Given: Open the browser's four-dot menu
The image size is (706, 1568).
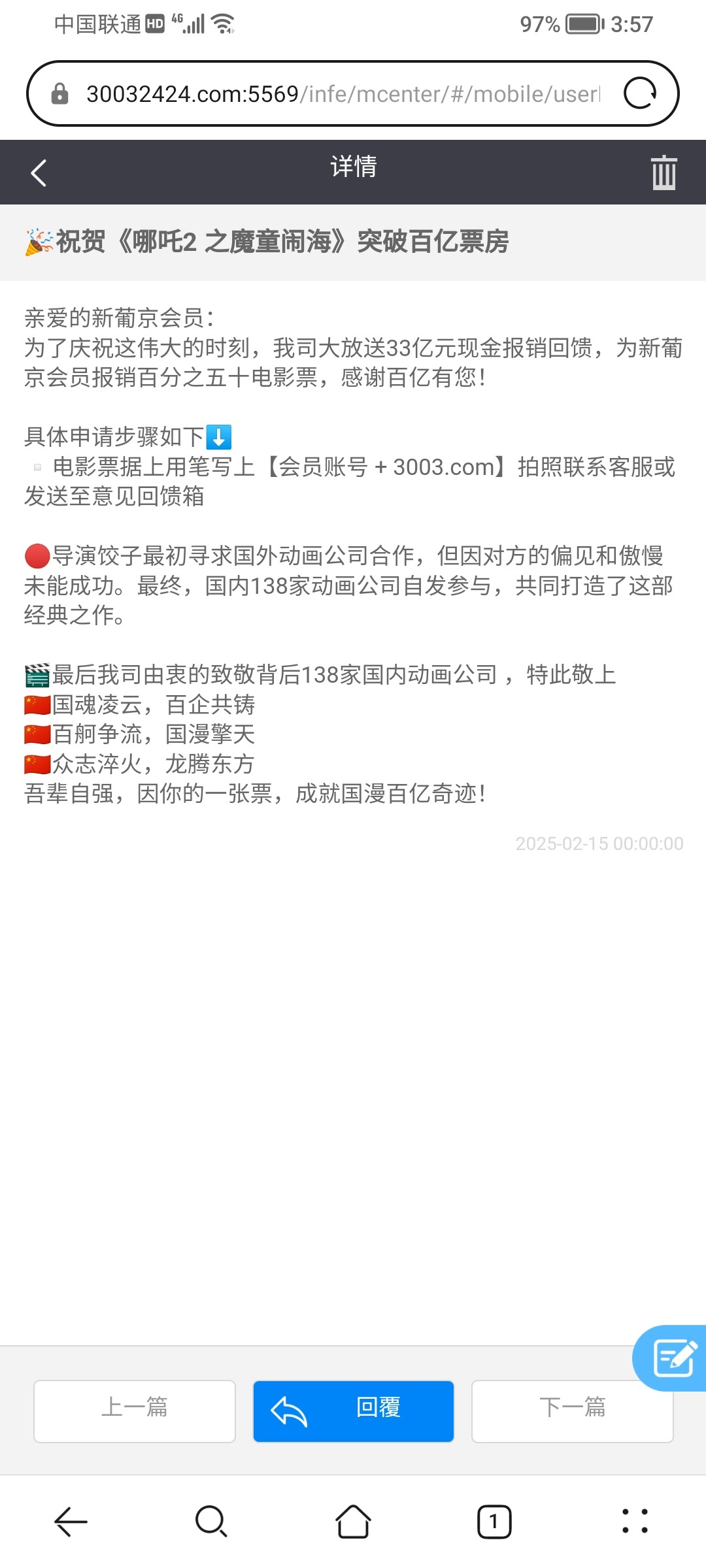Looking at the screenshot, I should tap(635, 1522).
